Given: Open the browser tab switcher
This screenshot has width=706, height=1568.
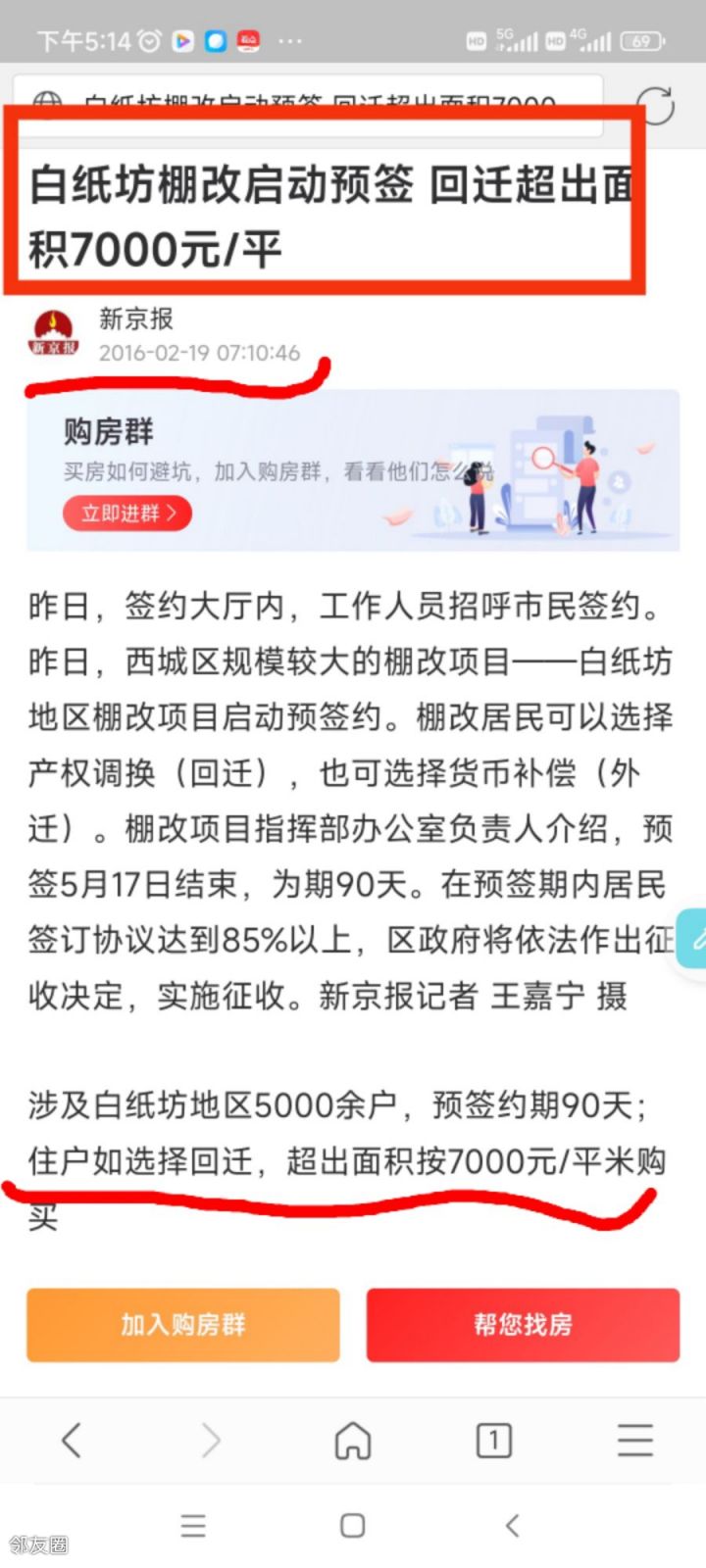Looking at the screenshot, I should coord(493,1441).
